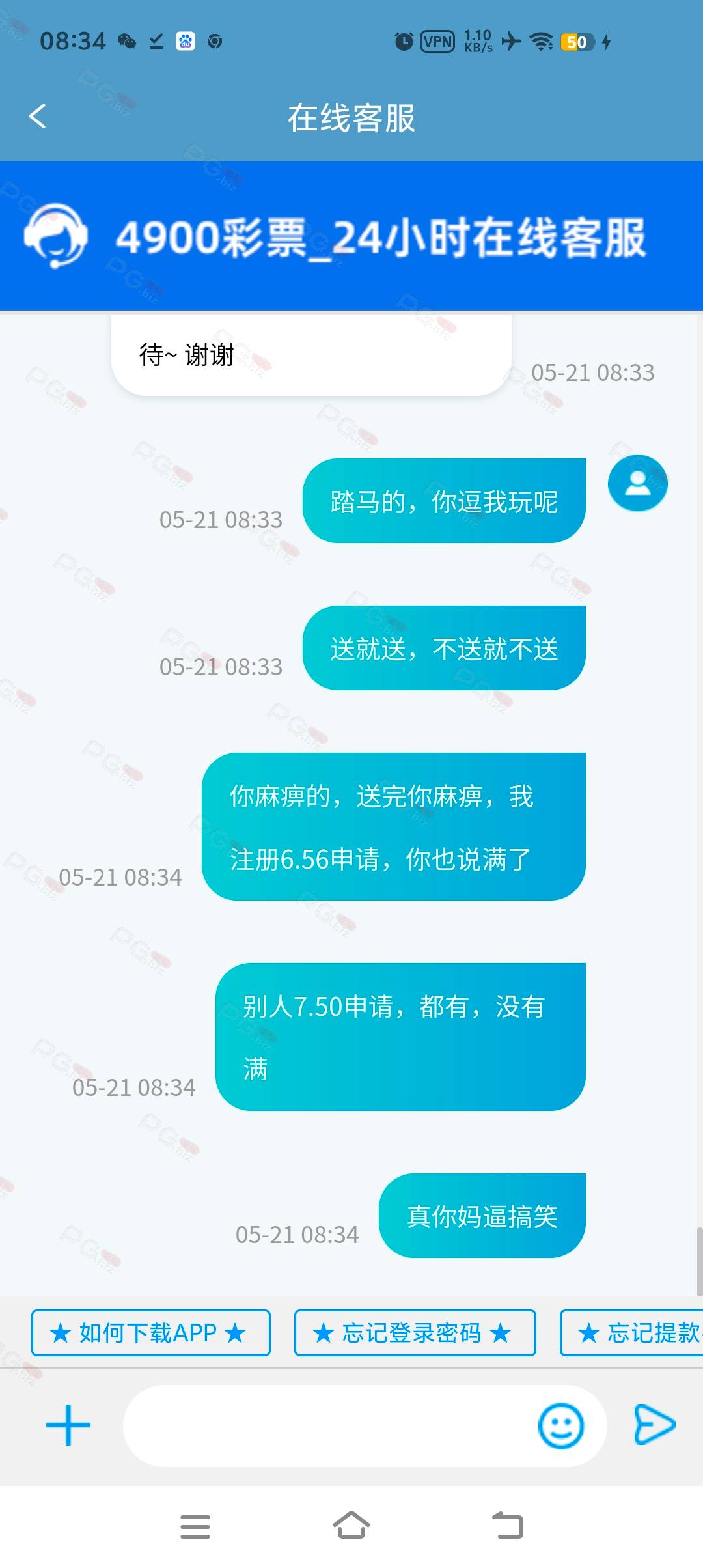Screen dimensions: 703x1568
Task: Send the message with the arrow icon
Action: tap(655, 1425)
